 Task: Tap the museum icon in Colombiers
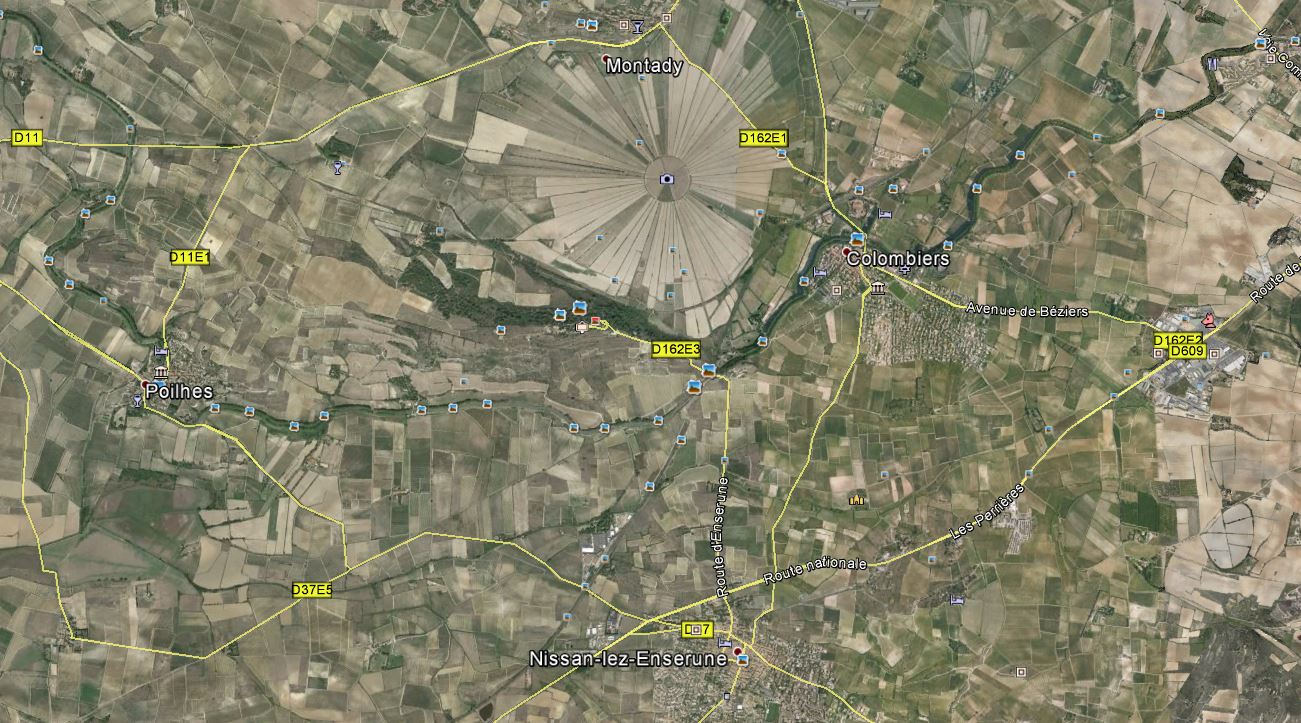878,289
